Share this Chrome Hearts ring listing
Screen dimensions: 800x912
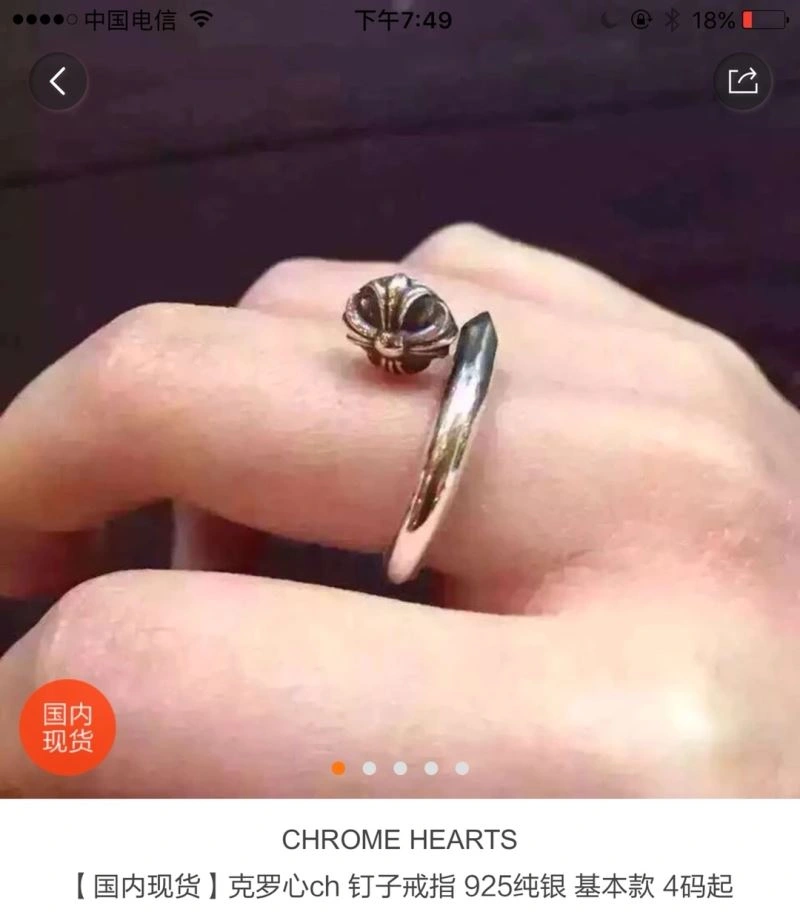(x=742, y=81)
